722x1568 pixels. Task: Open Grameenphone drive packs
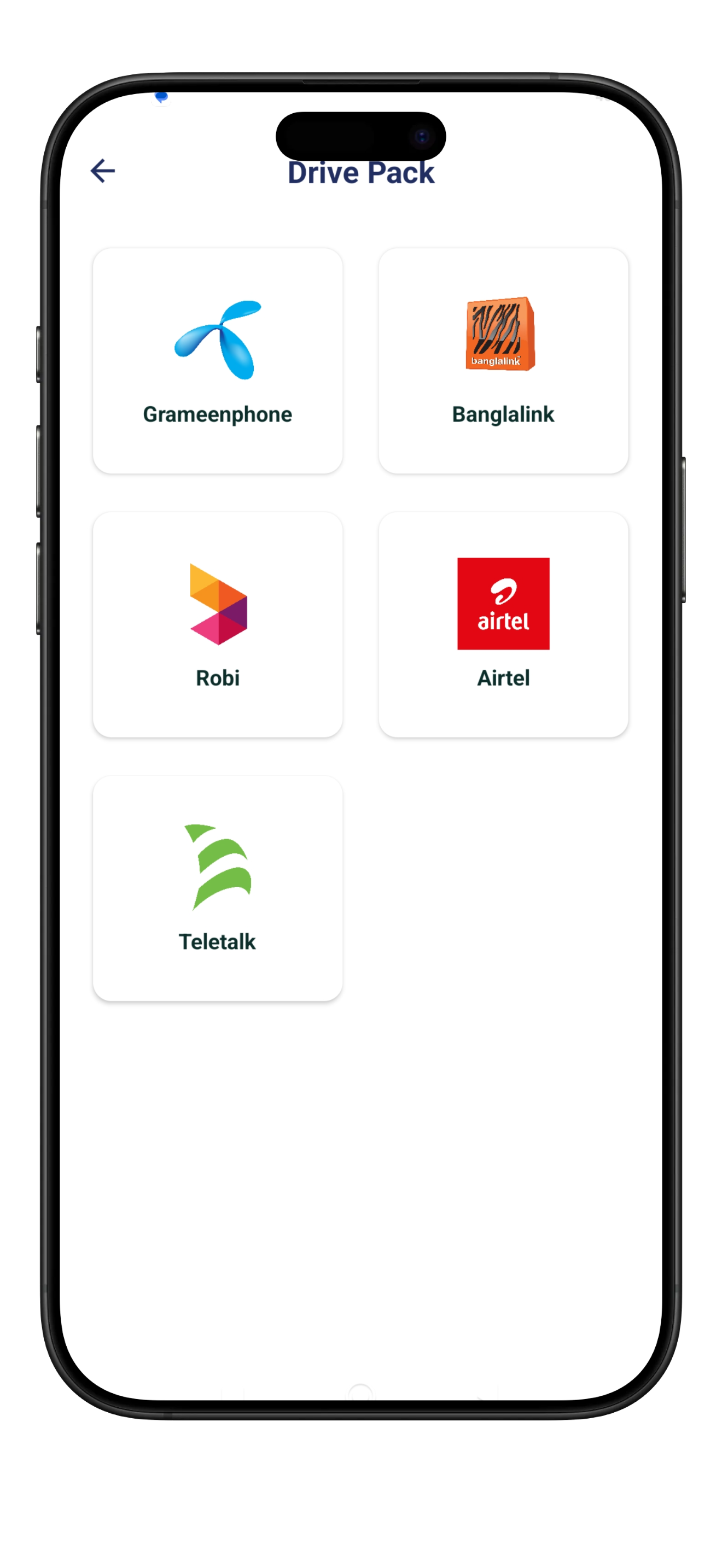(x=217, y=360)
